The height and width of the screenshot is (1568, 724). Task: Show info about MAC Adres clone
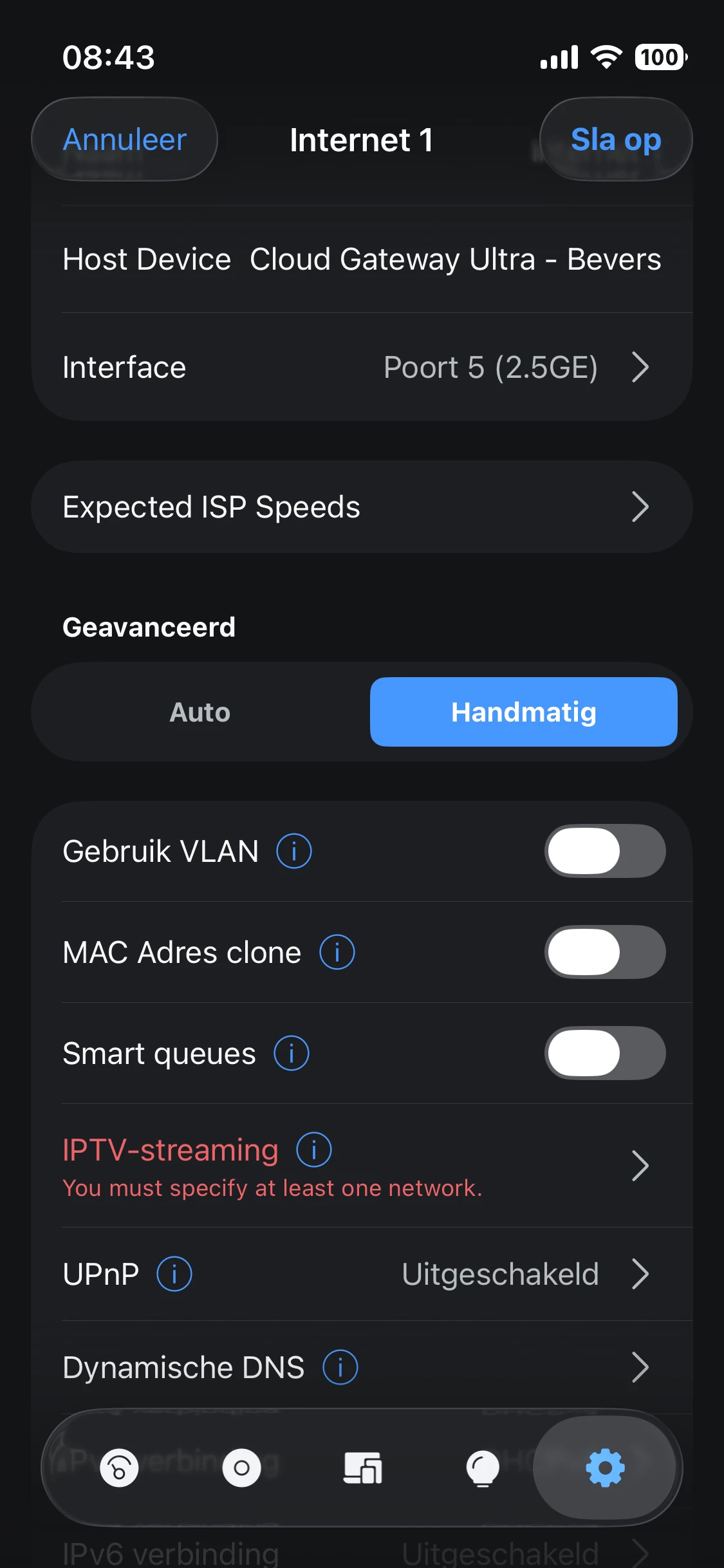coord(337,952)
